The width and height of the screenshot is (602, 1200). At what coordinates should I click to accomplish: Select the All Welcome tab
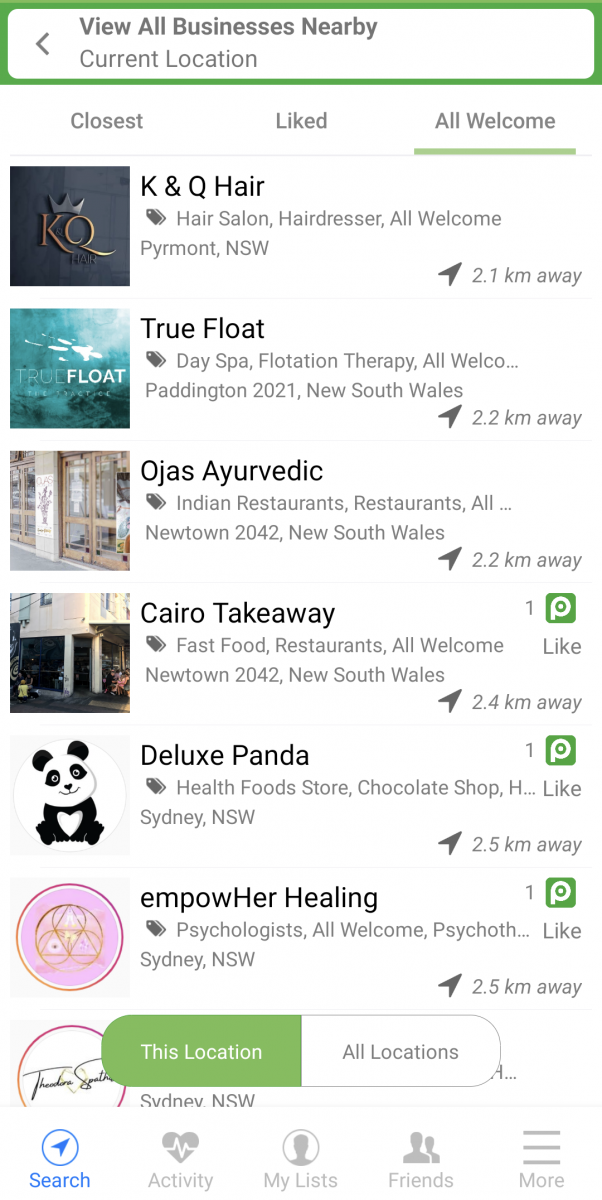pyautogui.click(x=495, y=121)
